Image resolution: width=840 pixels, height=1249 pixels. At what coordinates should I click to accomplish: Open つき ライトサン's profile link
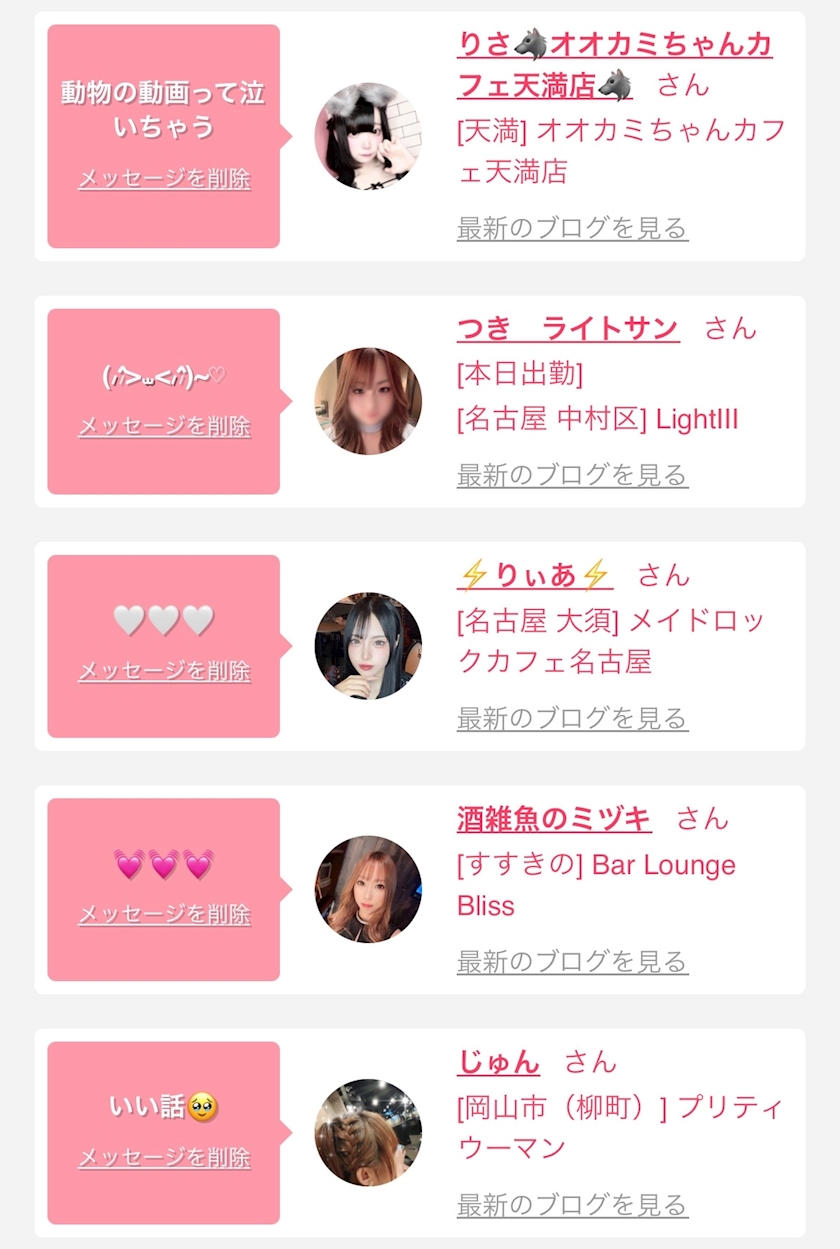click(567, 328)
